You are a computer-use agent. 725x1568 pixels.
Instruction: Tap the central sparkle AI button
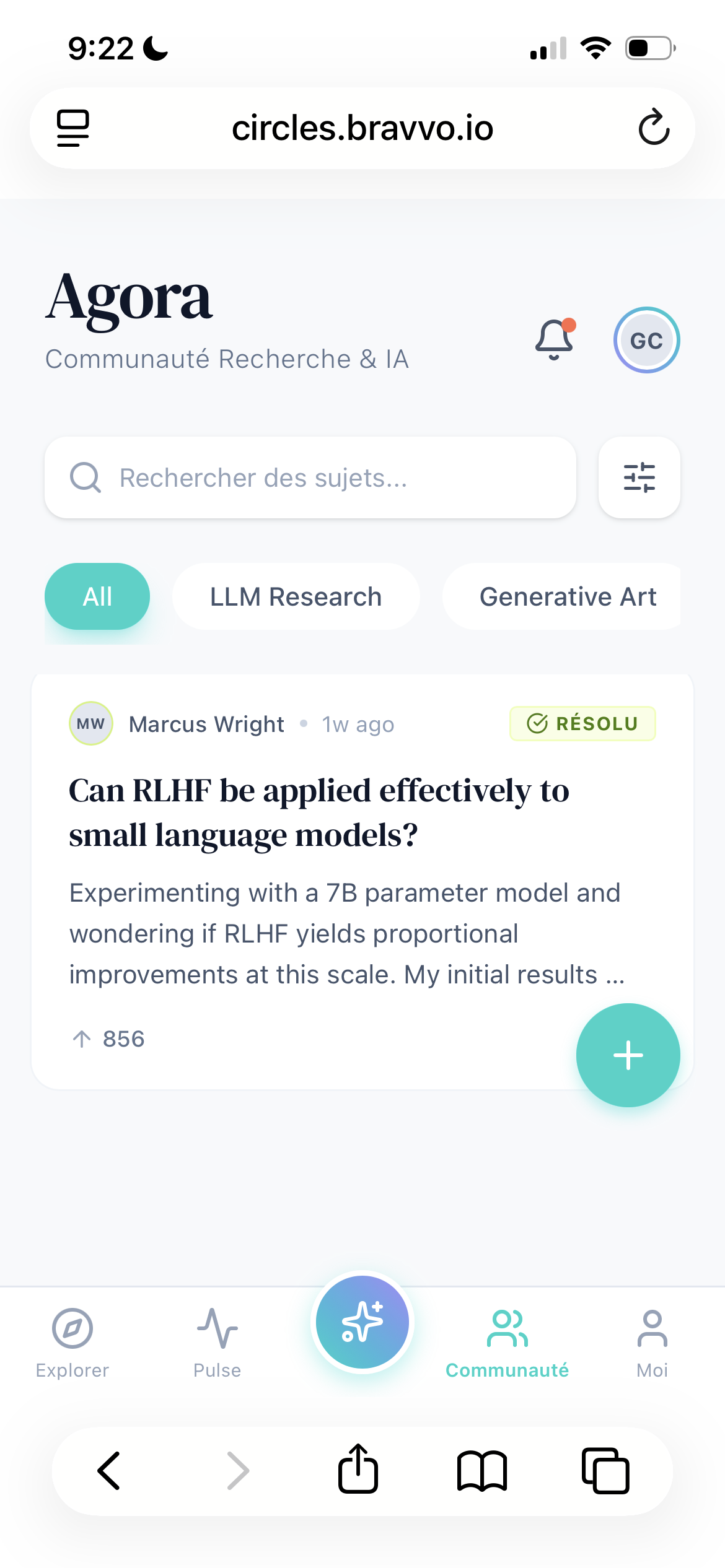click(x=362, y=1322)
